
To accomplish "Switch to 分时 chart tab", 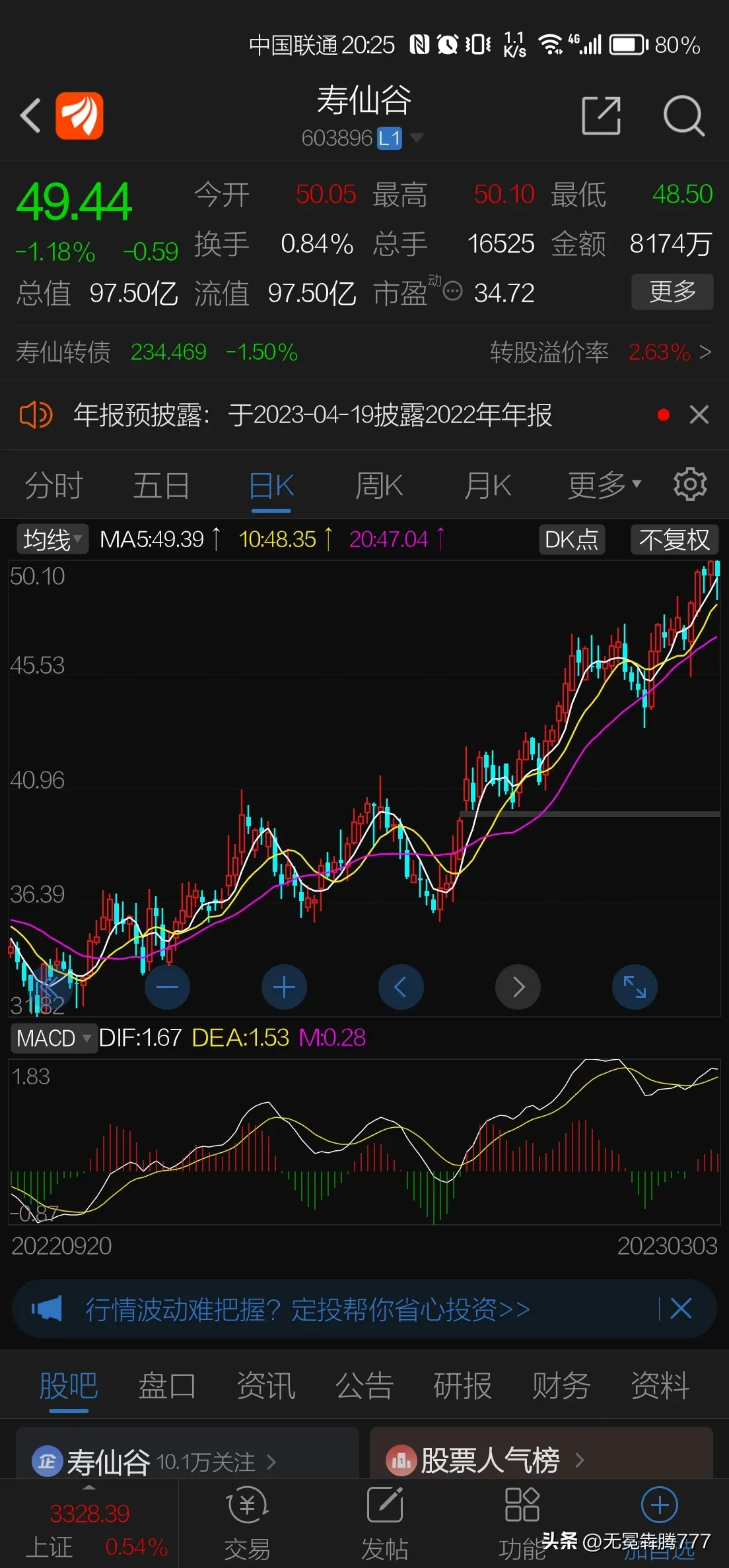I will click(53, 486).
